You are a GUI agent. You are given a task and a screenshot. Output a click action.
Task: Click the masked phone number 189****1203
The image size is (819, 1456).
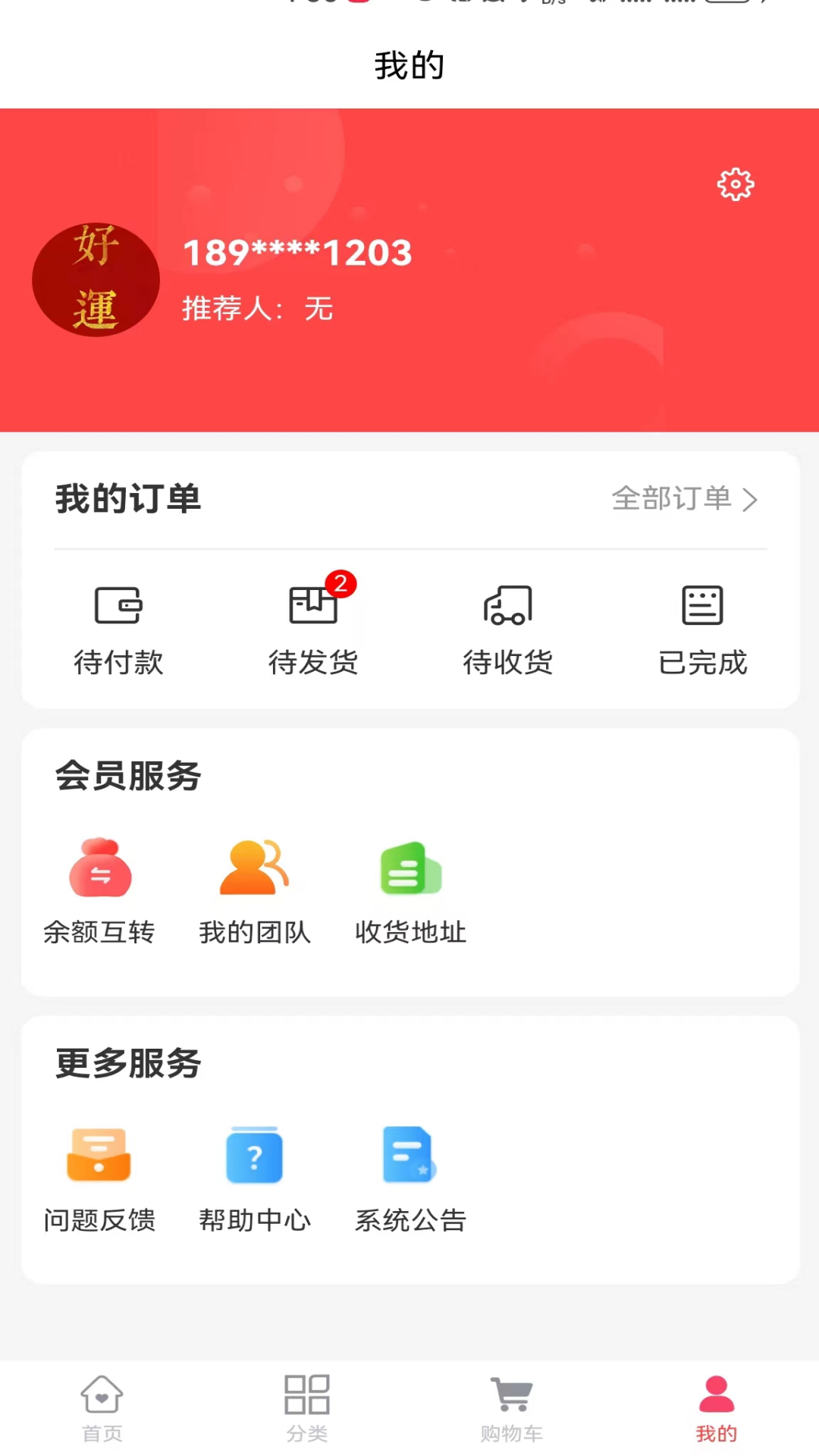click(x=297, y=253)
